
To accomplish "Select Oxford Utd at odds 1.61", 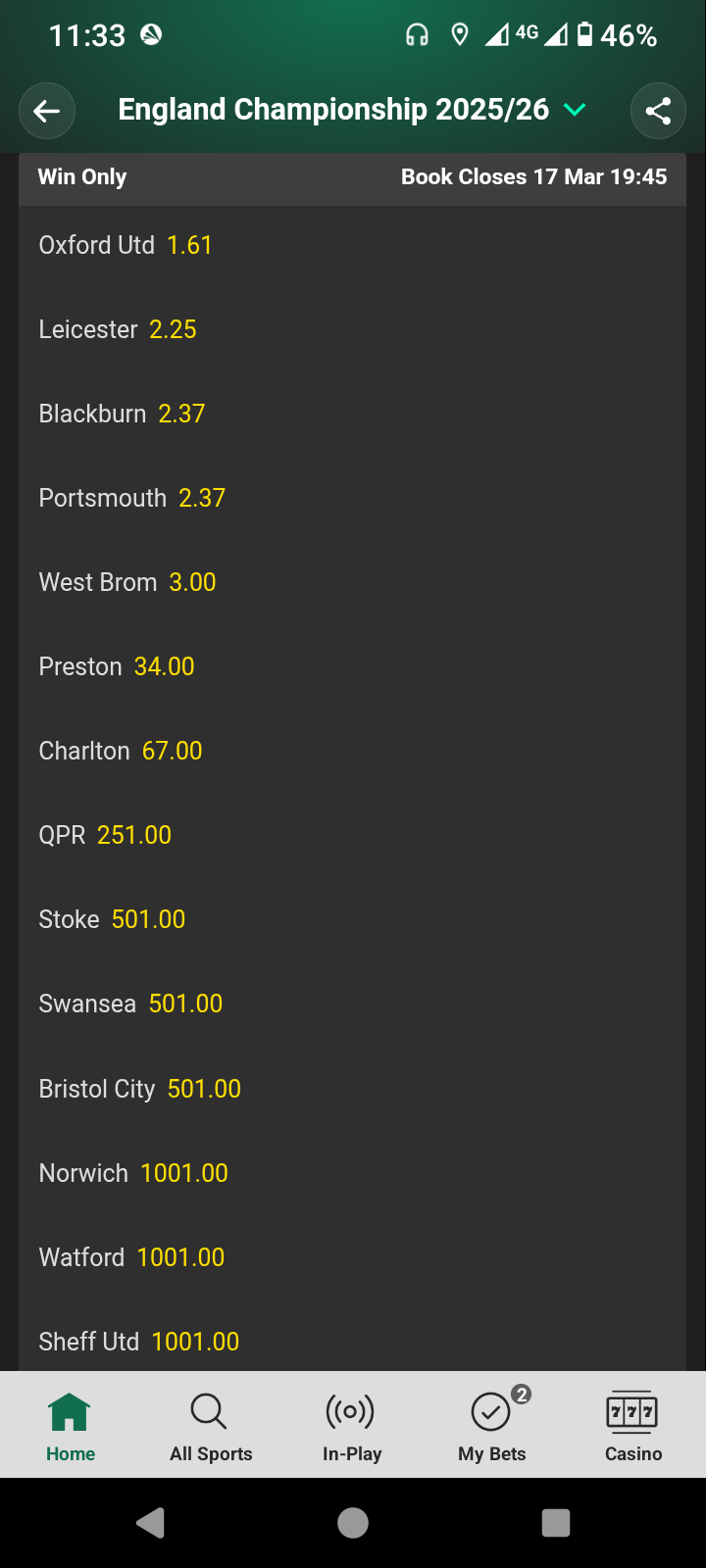I will click(x=126, y=245).
